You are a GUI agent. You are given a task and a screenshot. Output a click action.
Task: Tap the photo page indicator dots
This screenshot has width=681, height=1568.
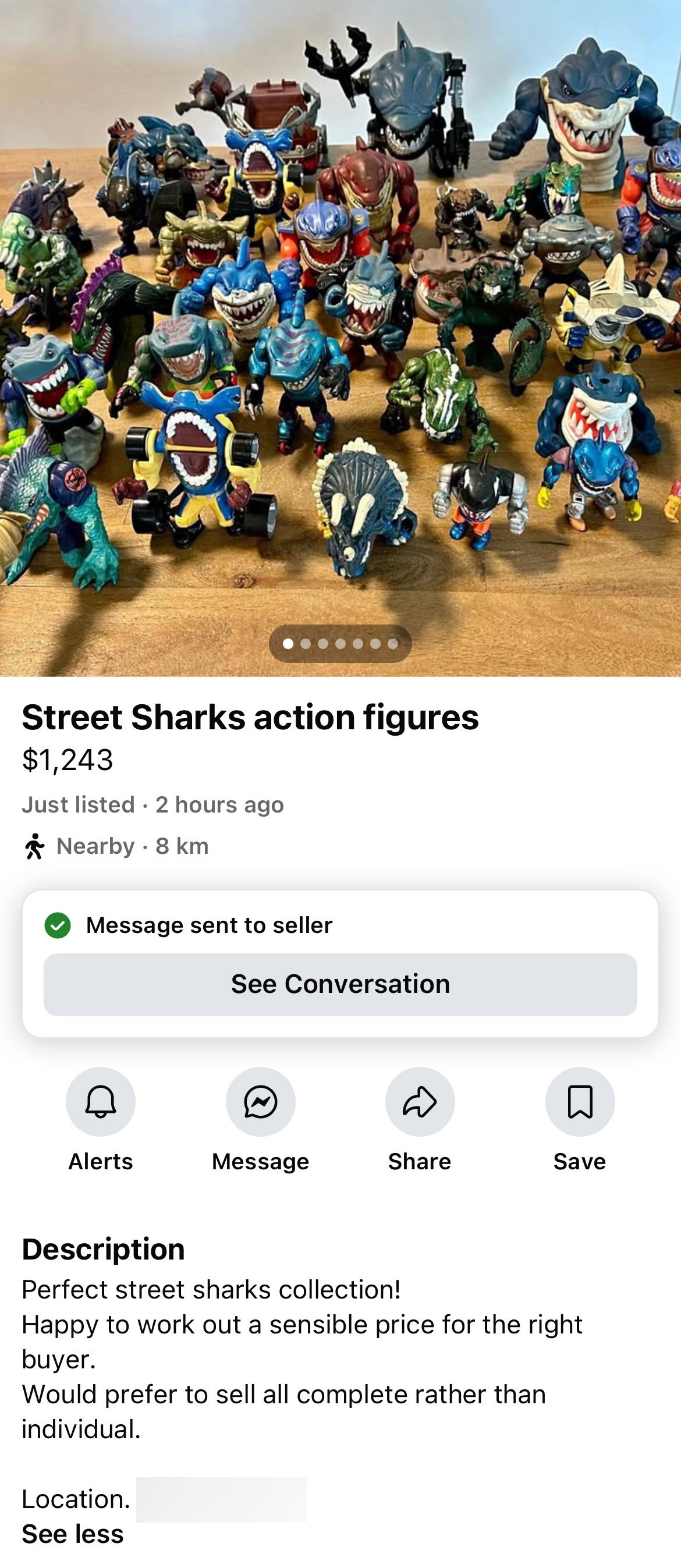pos(340,643)
